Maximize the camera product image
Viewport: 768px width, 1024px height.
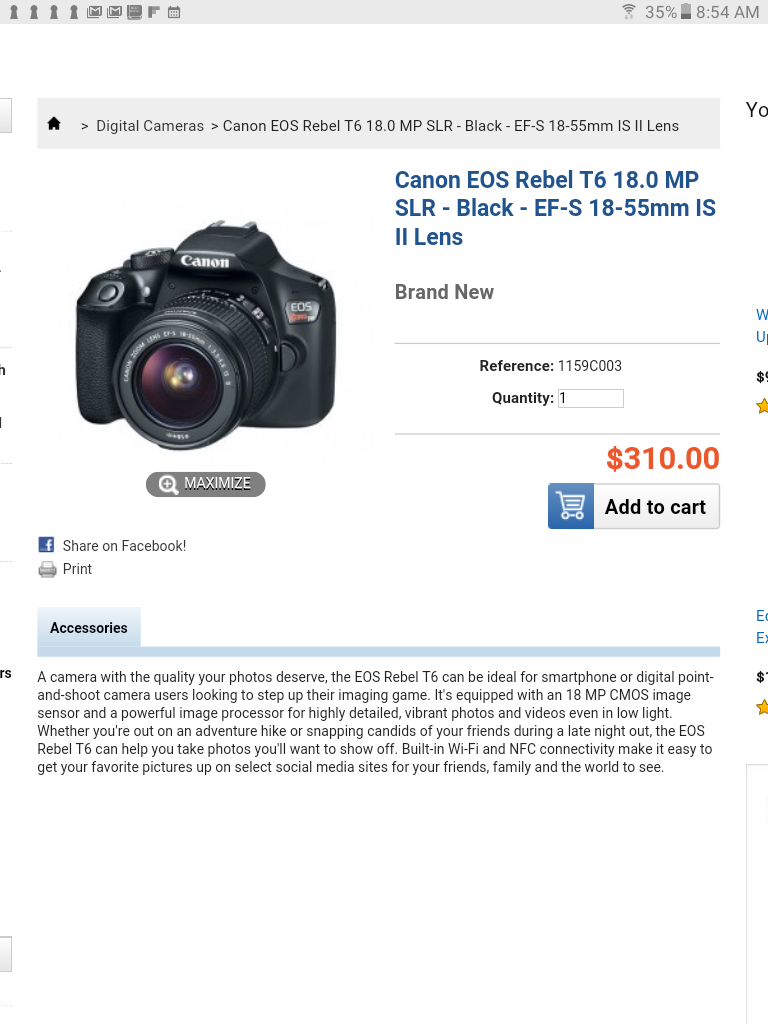pos(206,484)
